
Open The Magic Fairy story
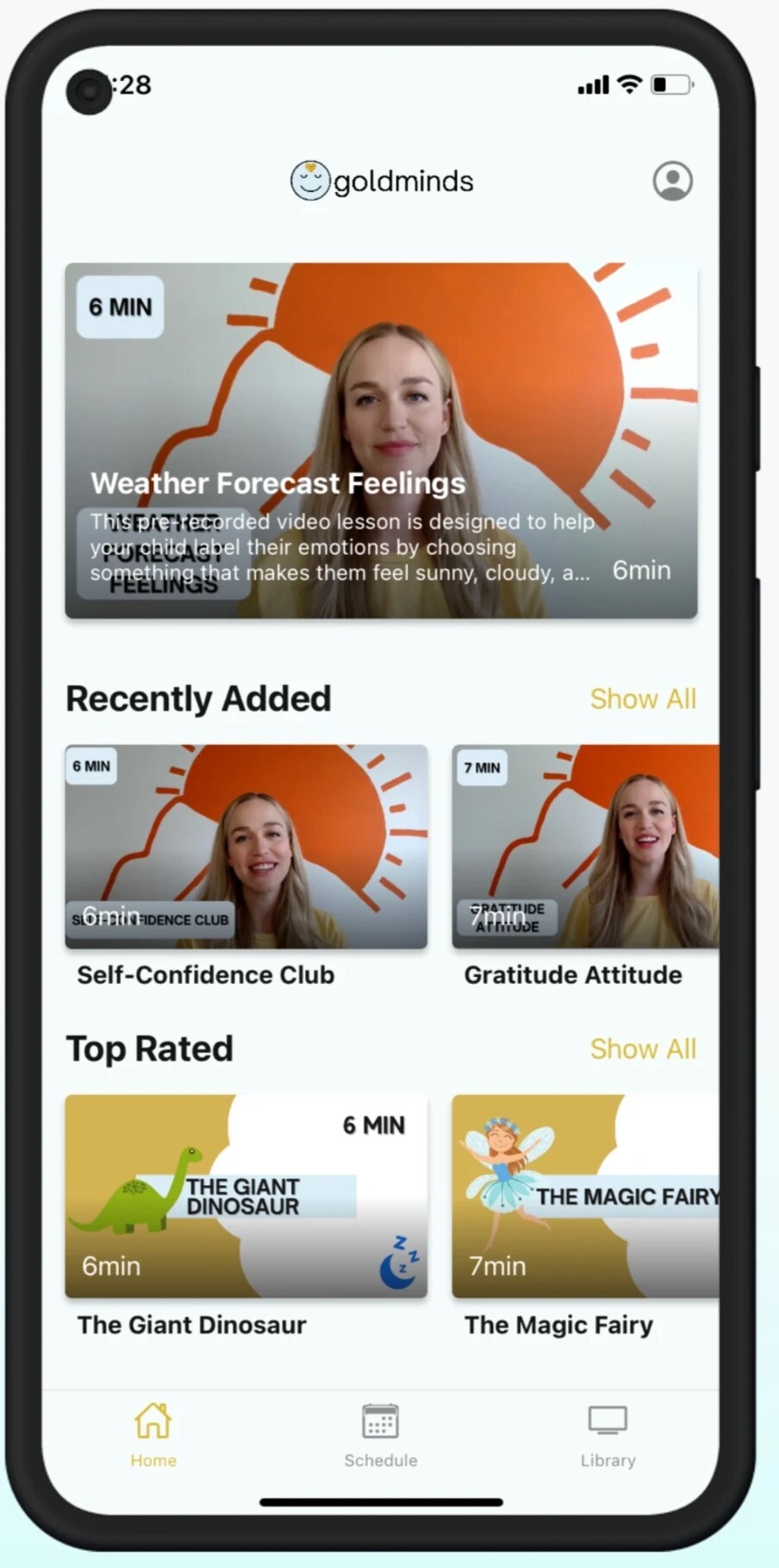[586, 1196]
